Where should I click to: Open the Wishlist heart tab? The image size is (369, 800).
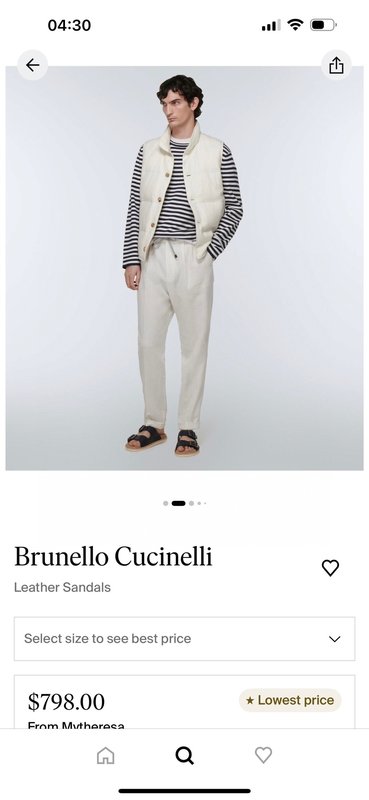(x=263, y=755)
